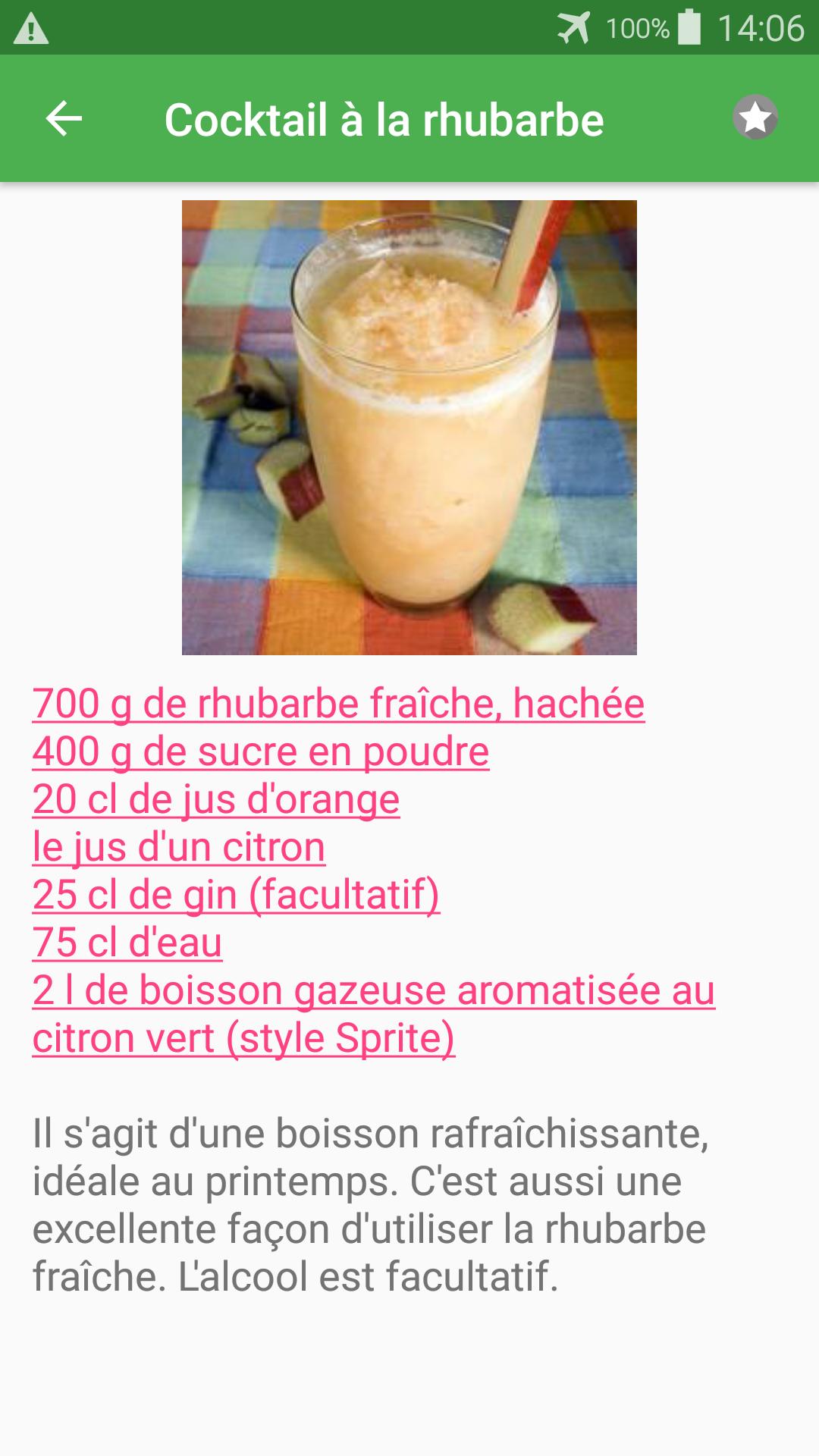Select the 20 cl de jus d'orange link
Image resolution: width=819 pixels, height=1456 pixels.
215,799
